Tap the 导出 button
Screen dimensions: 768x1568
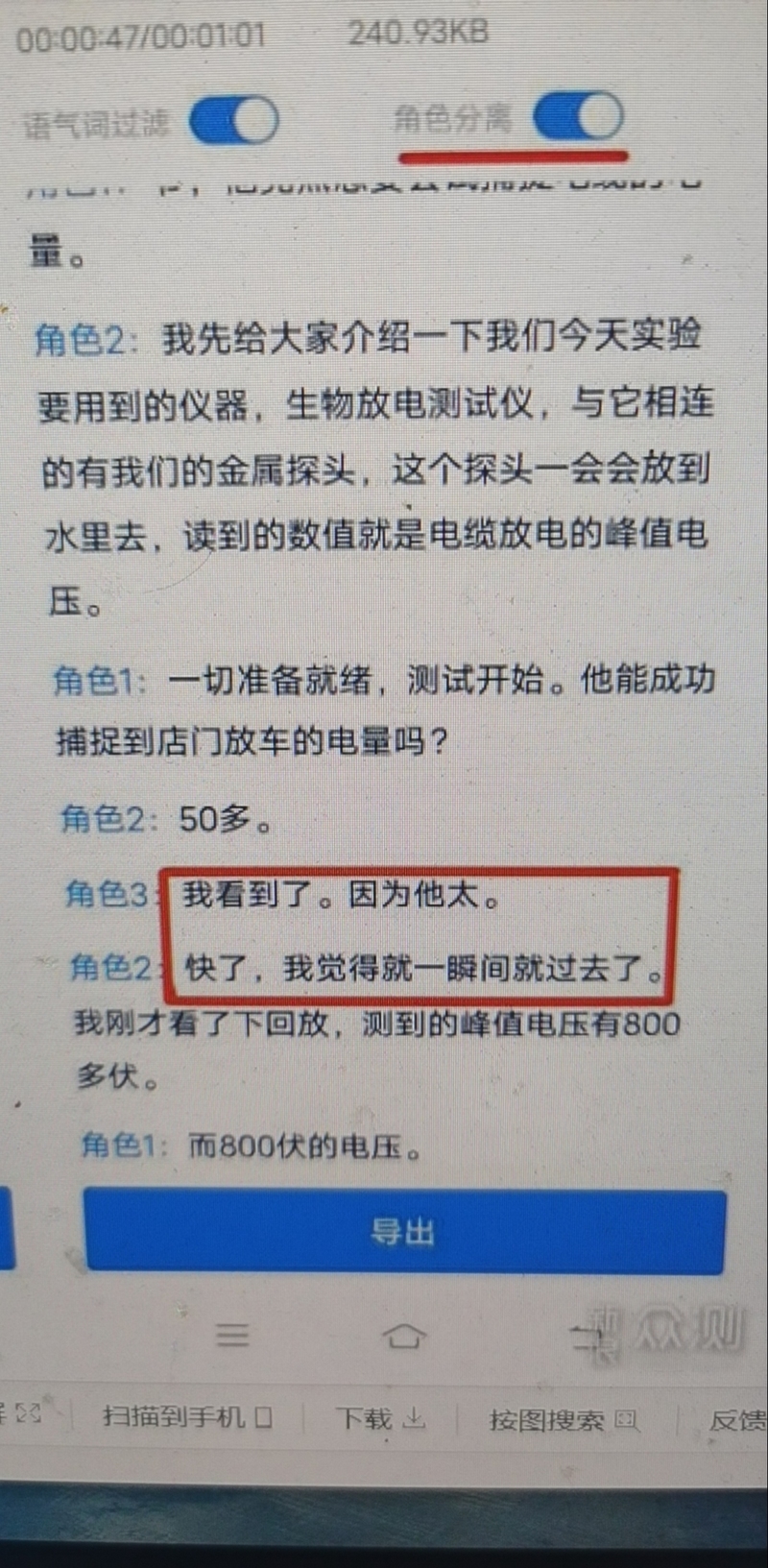tap(403, 1232)
